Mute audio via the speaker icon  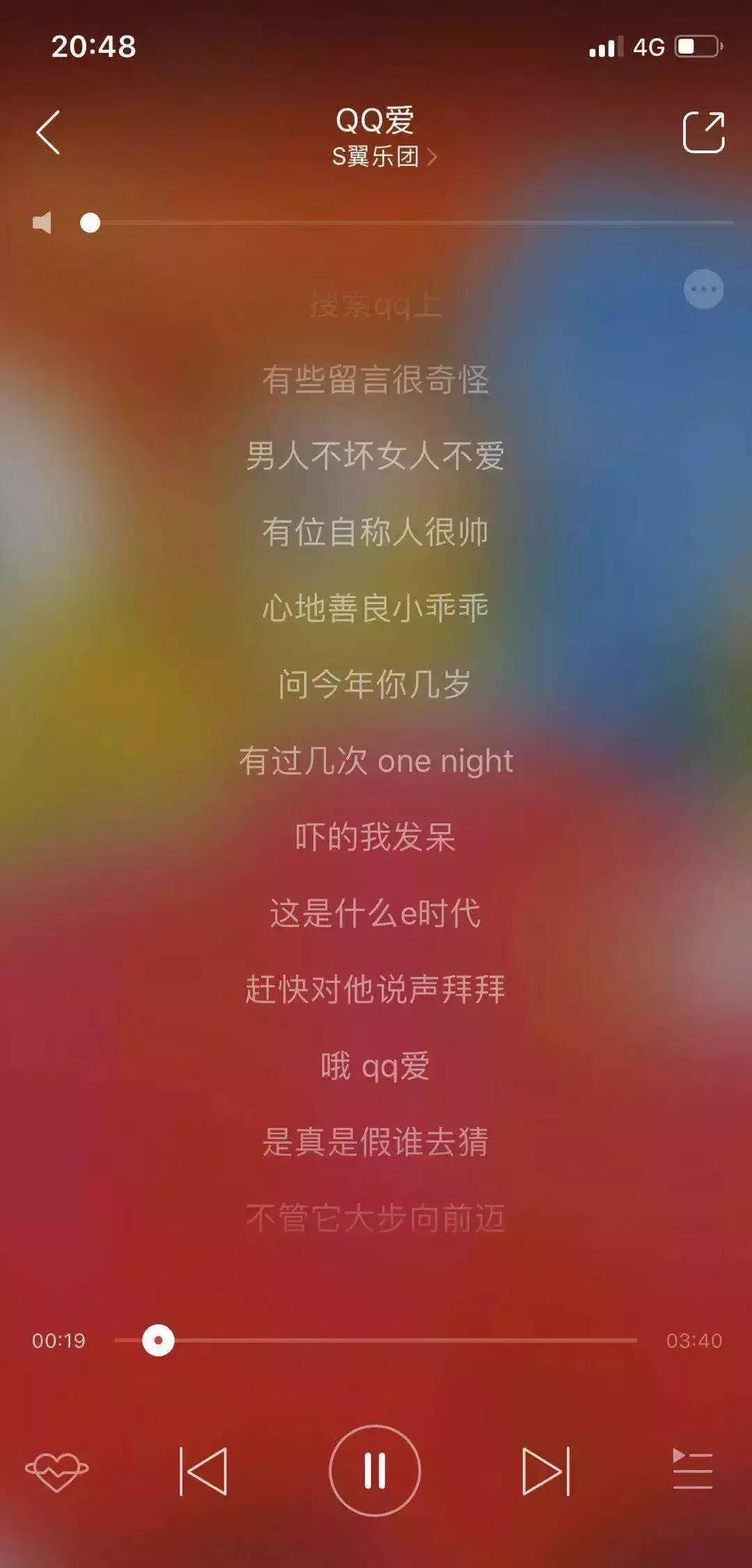coord(44,222)
